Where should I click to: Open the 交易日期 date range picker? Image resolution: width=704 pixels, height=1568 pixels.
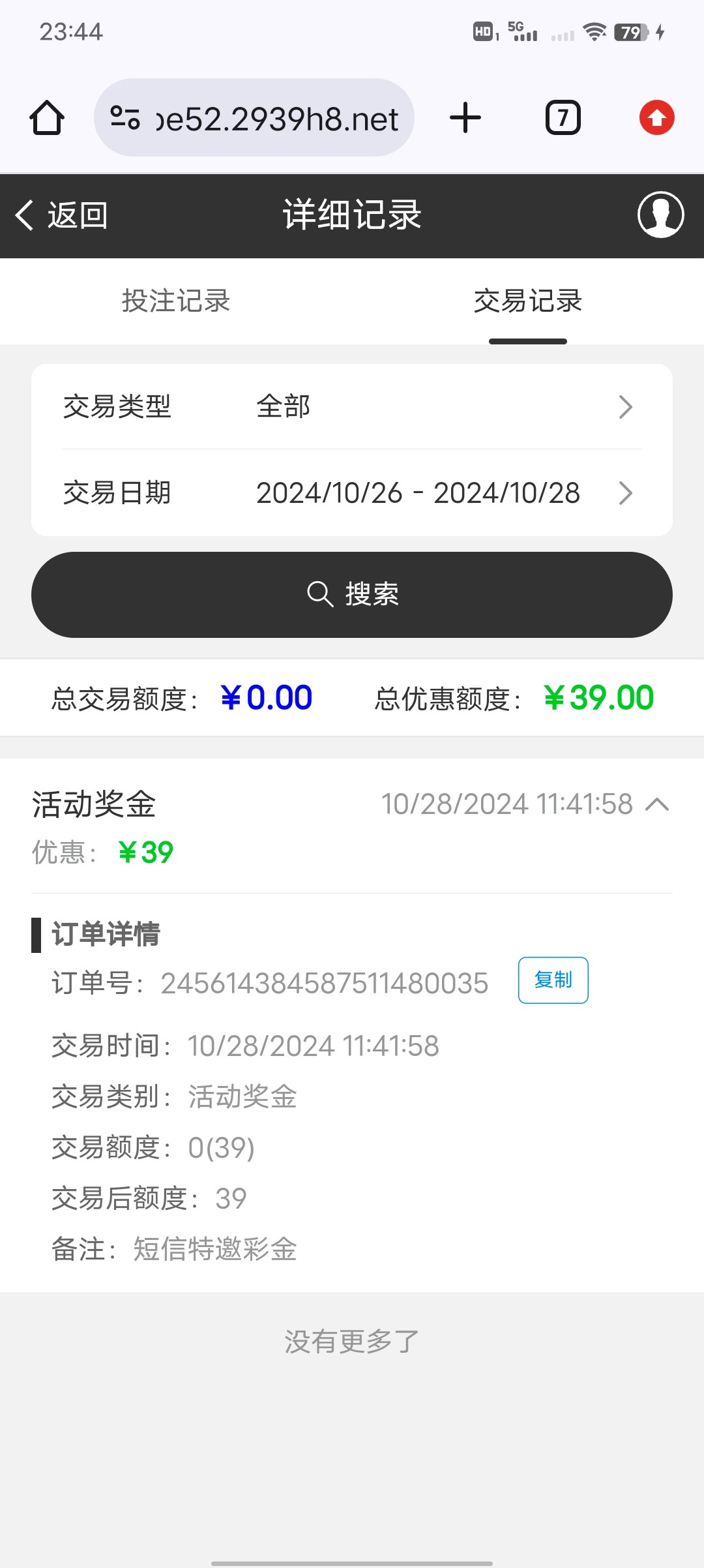pyautogui.click(x=352, y=493)
